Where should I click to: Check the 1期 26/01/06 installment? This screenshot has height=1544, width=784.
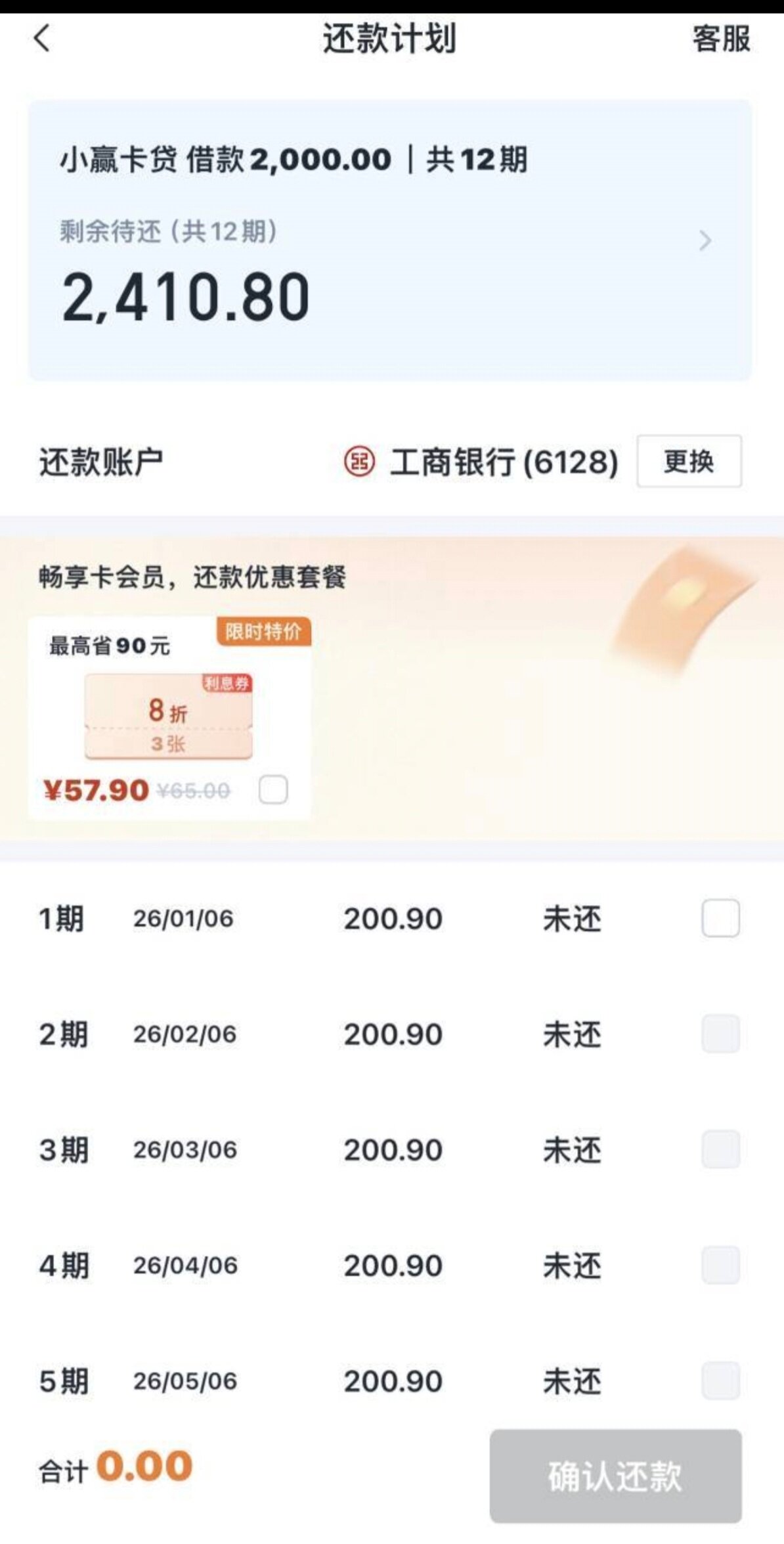point(720,918)
